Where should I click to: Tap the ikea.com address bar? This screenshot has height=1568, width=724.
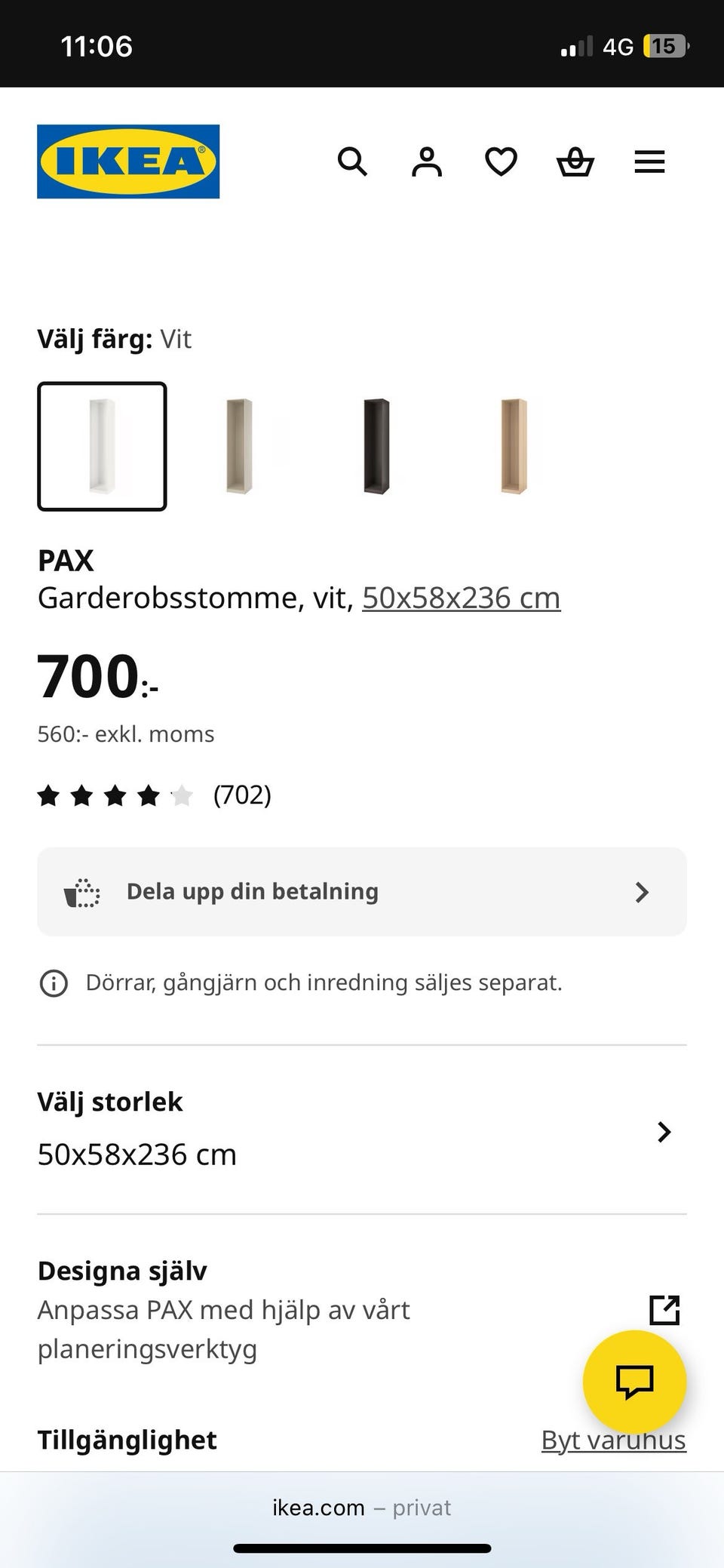tap(362, 1508)
